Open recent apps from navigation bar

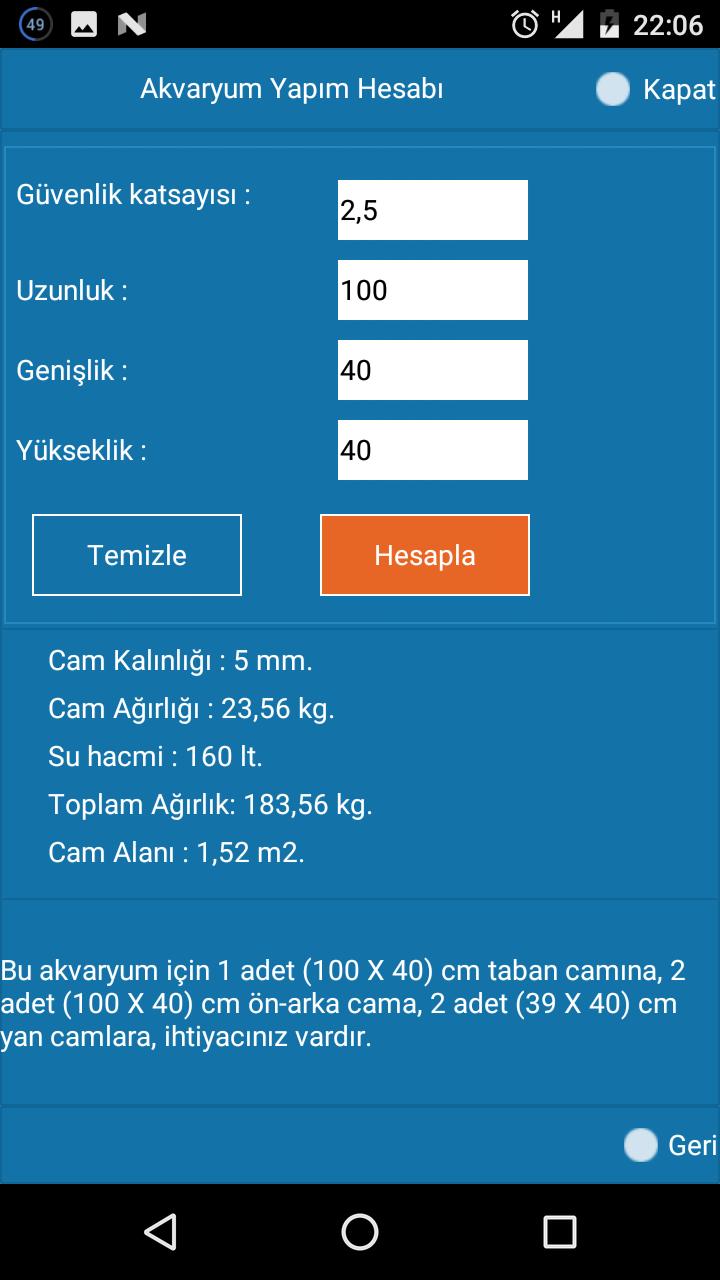click(560, 1232)
